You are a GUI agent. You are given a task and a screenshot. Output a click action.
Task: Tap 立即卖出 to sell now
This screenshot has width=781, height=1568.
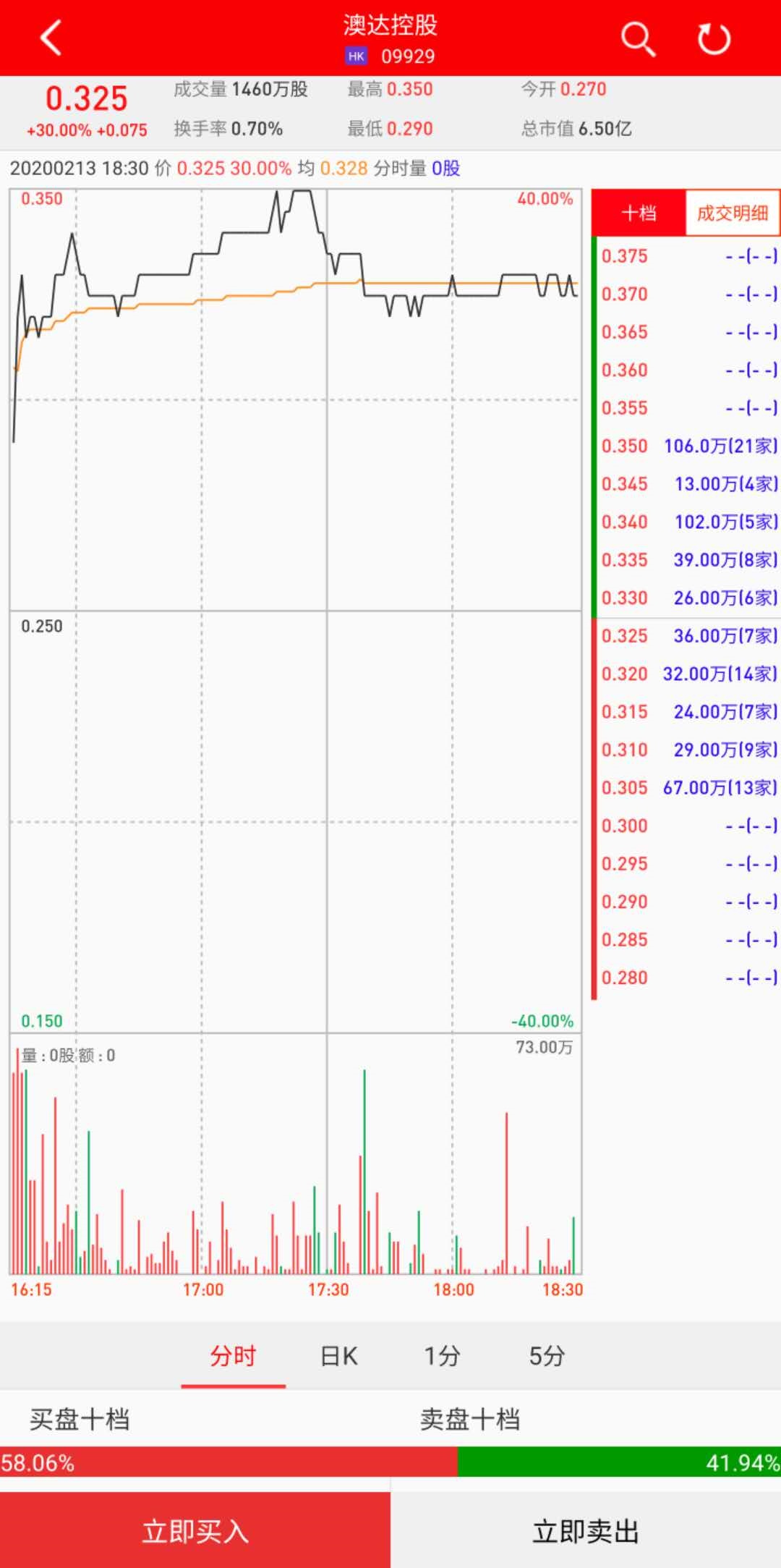586,1531
